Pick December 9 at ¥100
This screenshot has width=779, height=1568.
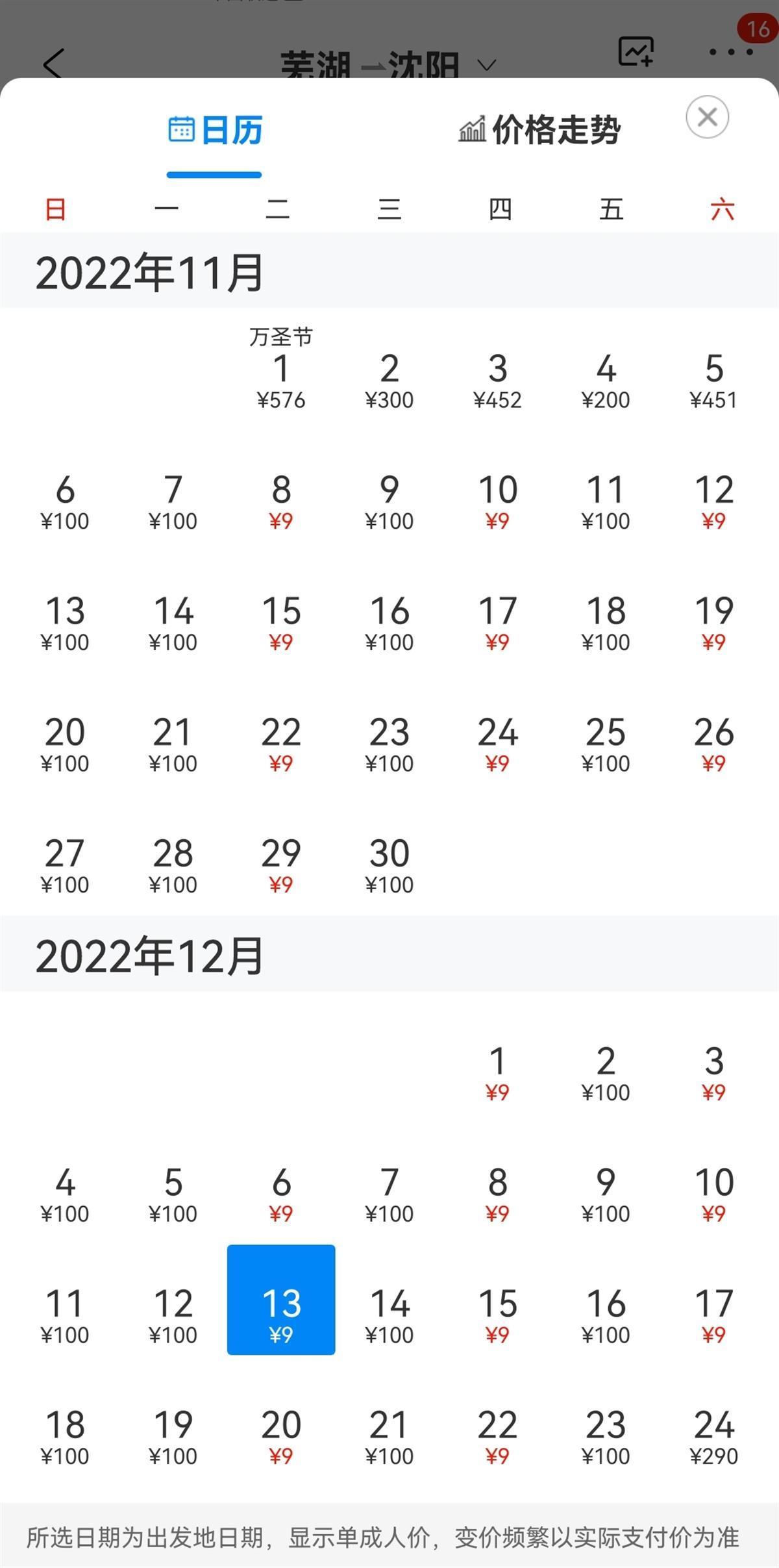point(606,1195)
